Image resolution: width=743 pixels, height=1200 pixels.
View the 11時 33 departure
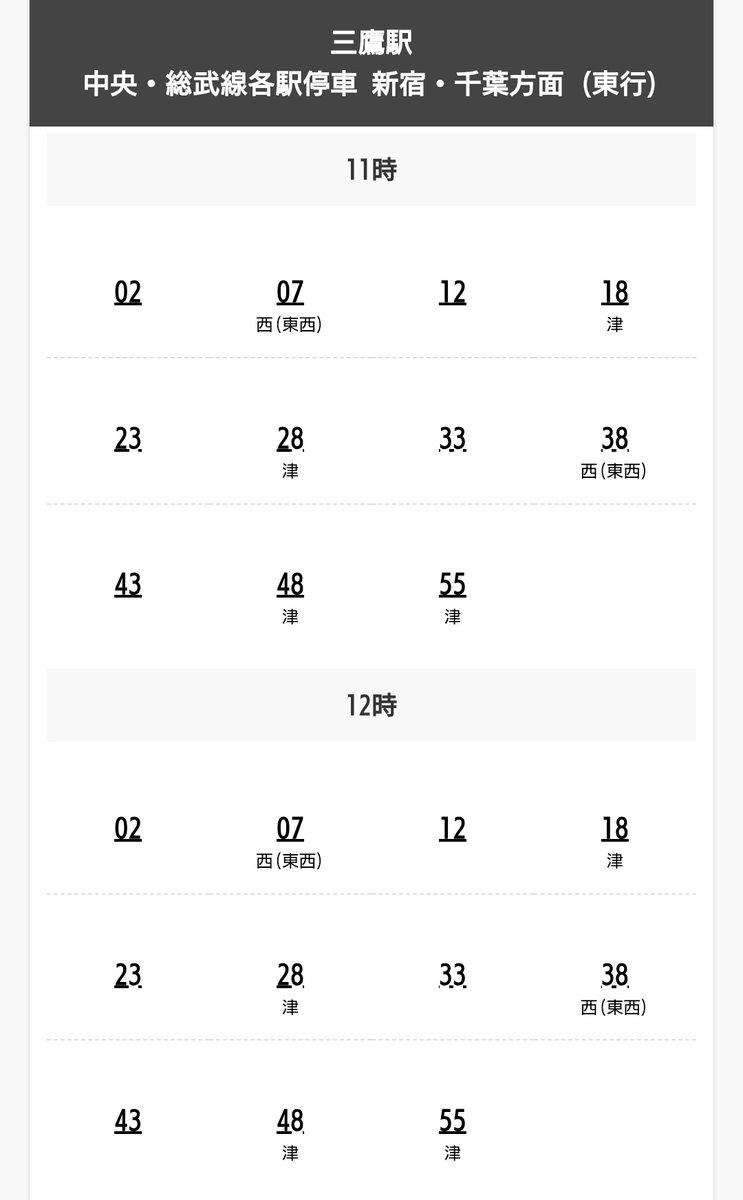coord(452,439)
